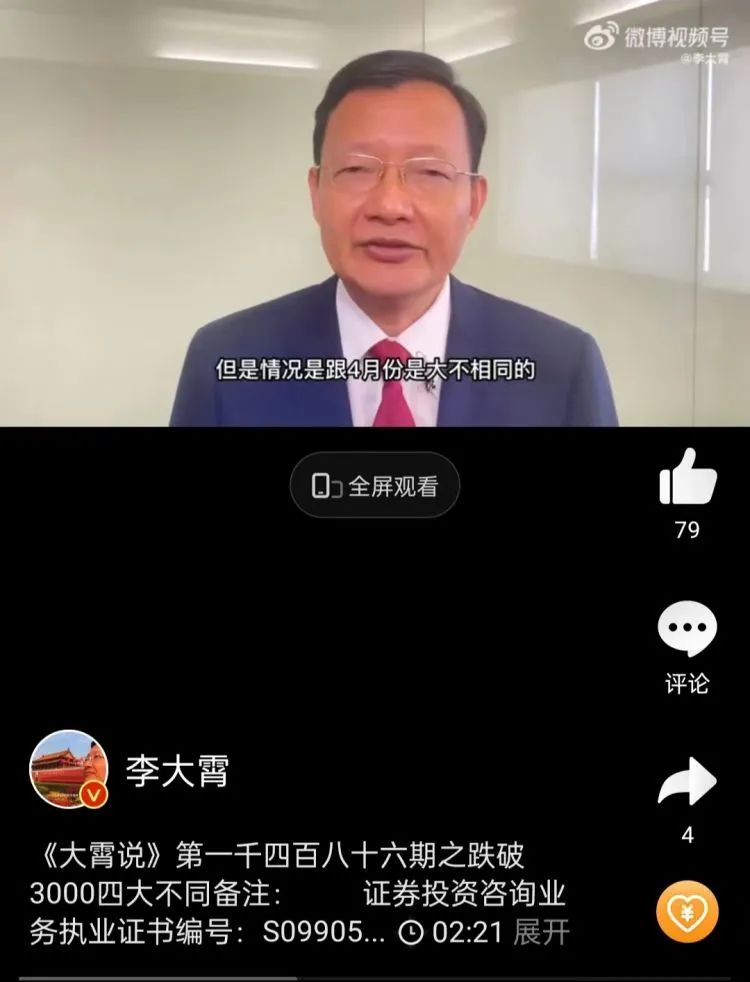The width and height of the screenshot is (750, 982).
Task: Like this video with the thumbs-up
Action: tap(688, 477)
